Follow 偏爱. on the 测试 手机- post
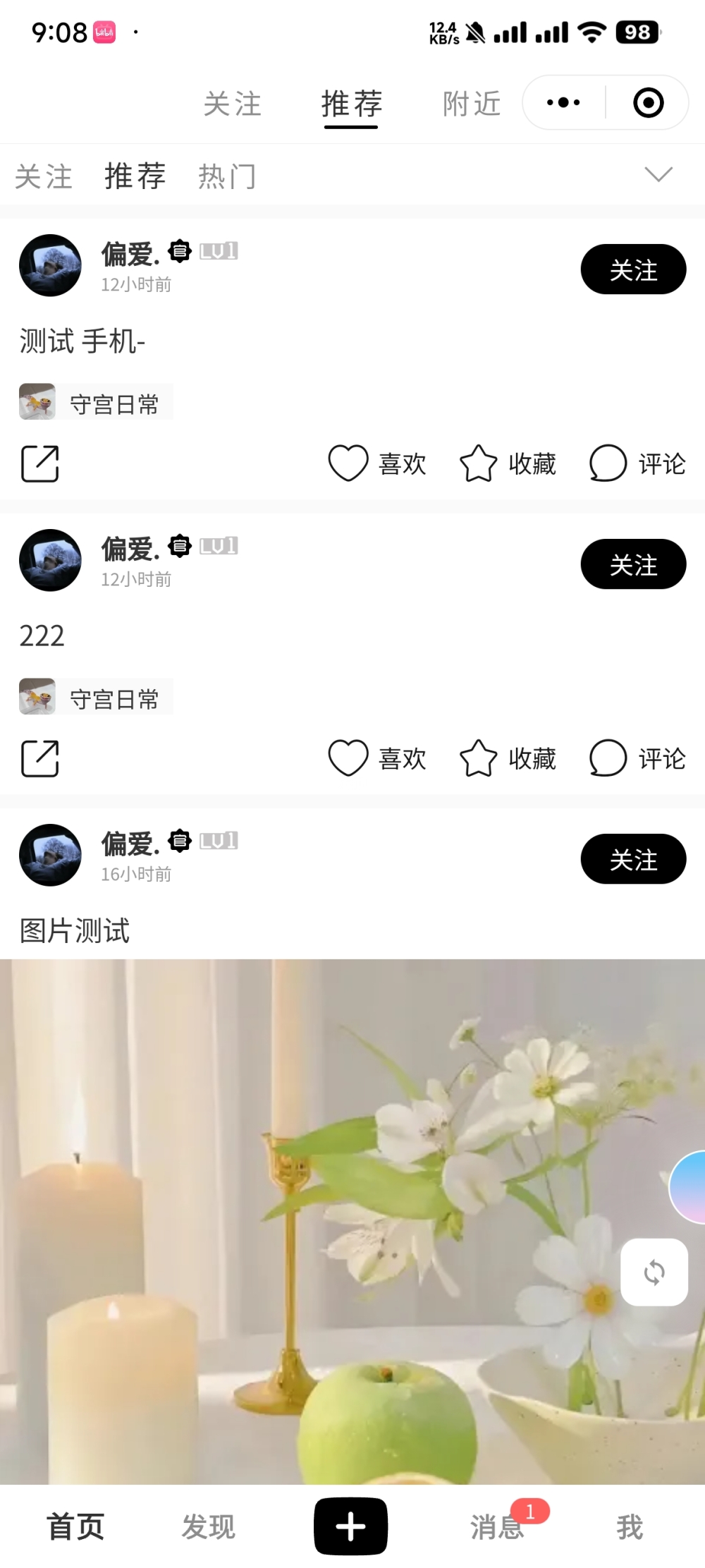This screenshot has height=1568, width=705. pos(632,269)
